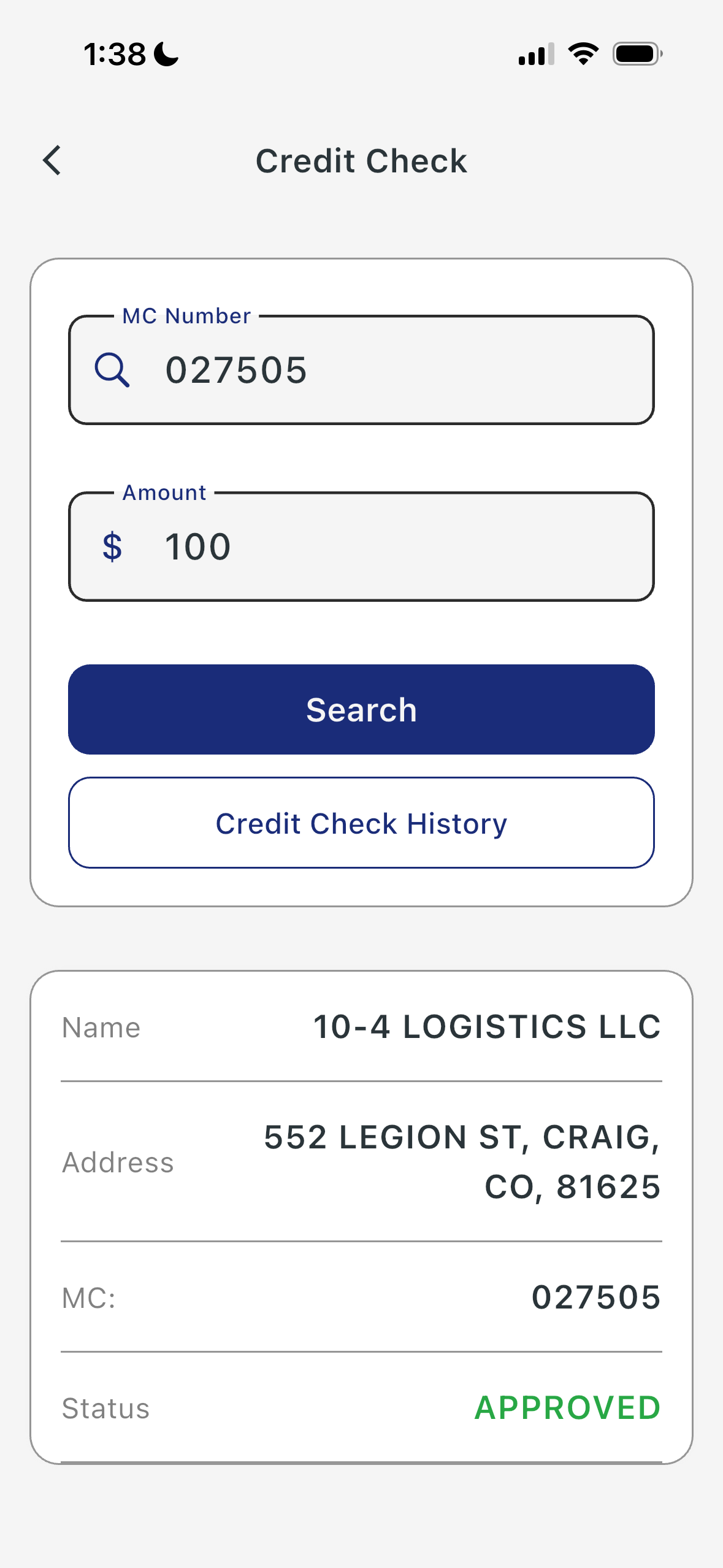Viewport: 723px width, 1568px height.
Task: Tap the Search button
Action: [361, 710]
